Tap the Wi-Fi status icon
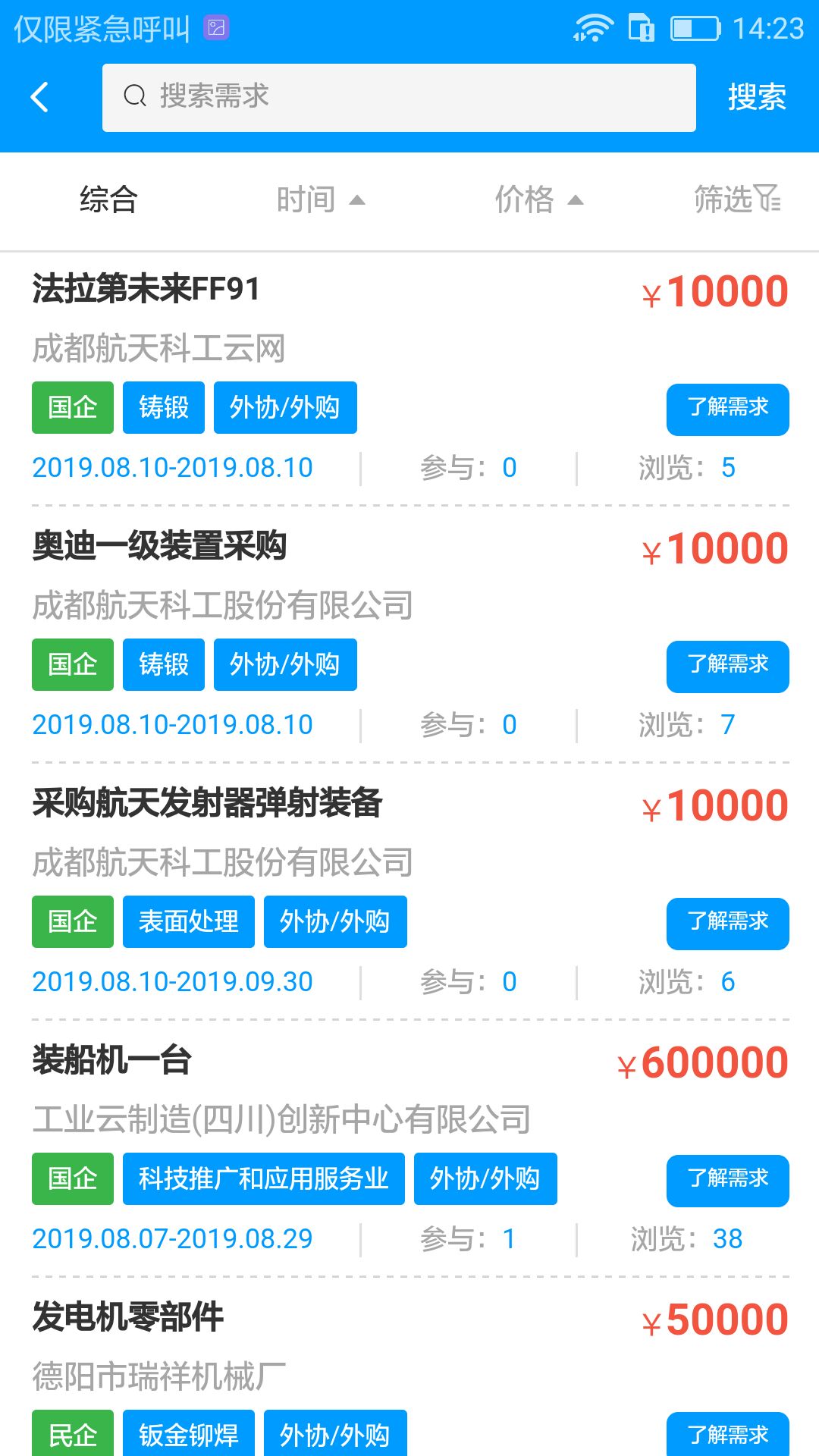Viewport: 819px width, 1456px height. (596, 27)
